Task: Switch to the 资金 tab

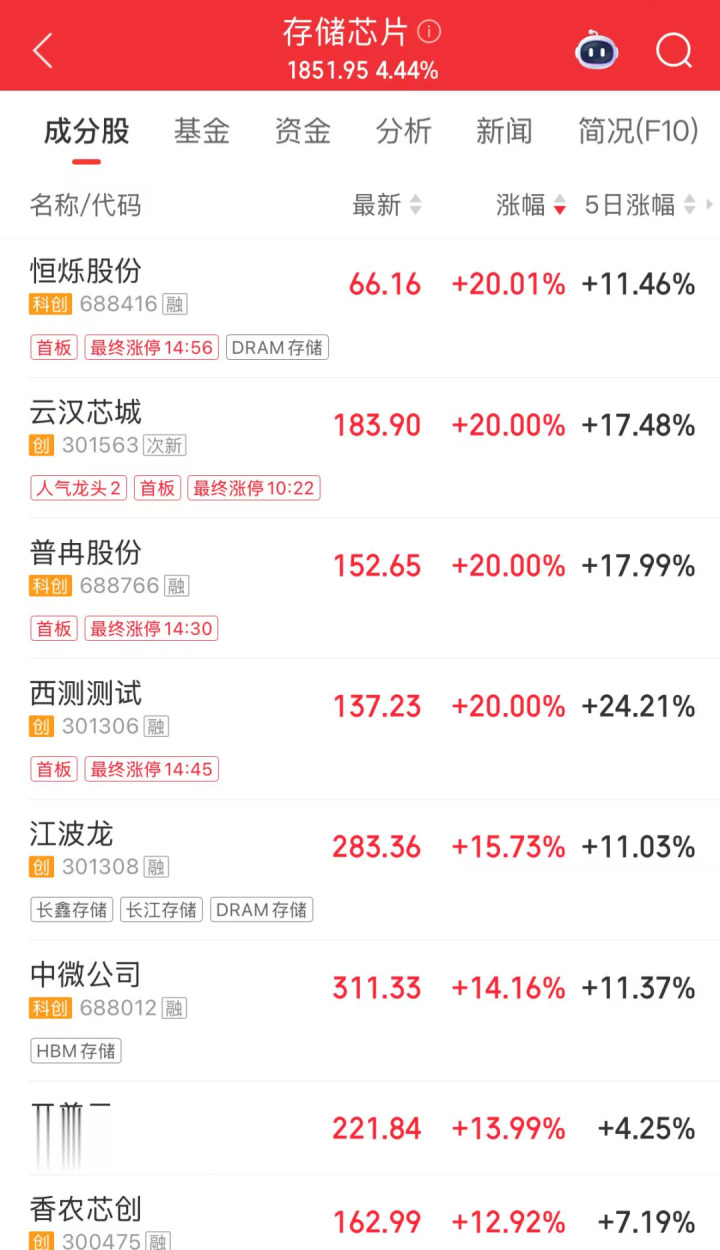Action: pyautogui.click(x=302, y=131)
